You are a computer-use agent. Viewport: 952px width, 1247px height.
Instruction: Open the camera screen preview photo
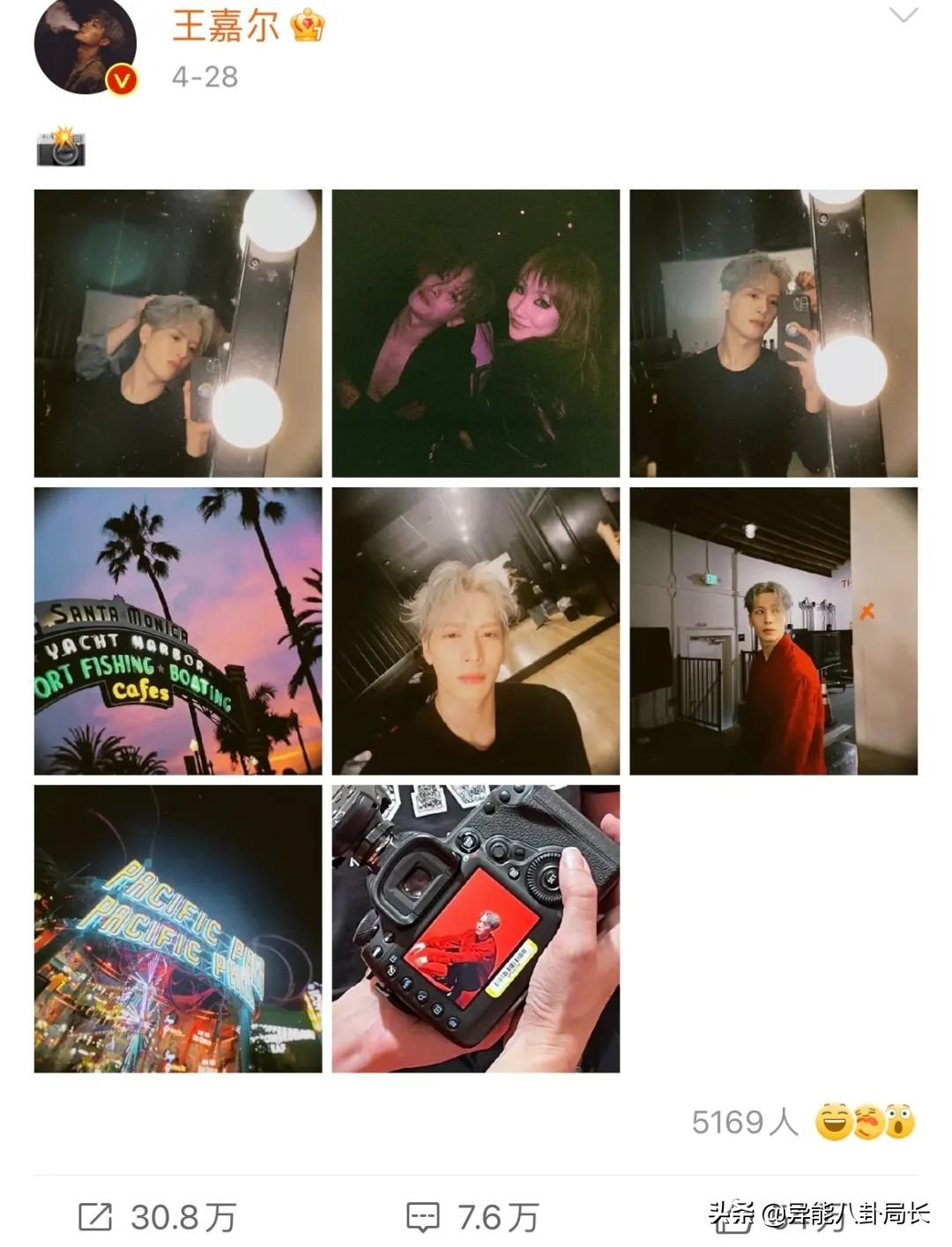[x=475, y=929]
